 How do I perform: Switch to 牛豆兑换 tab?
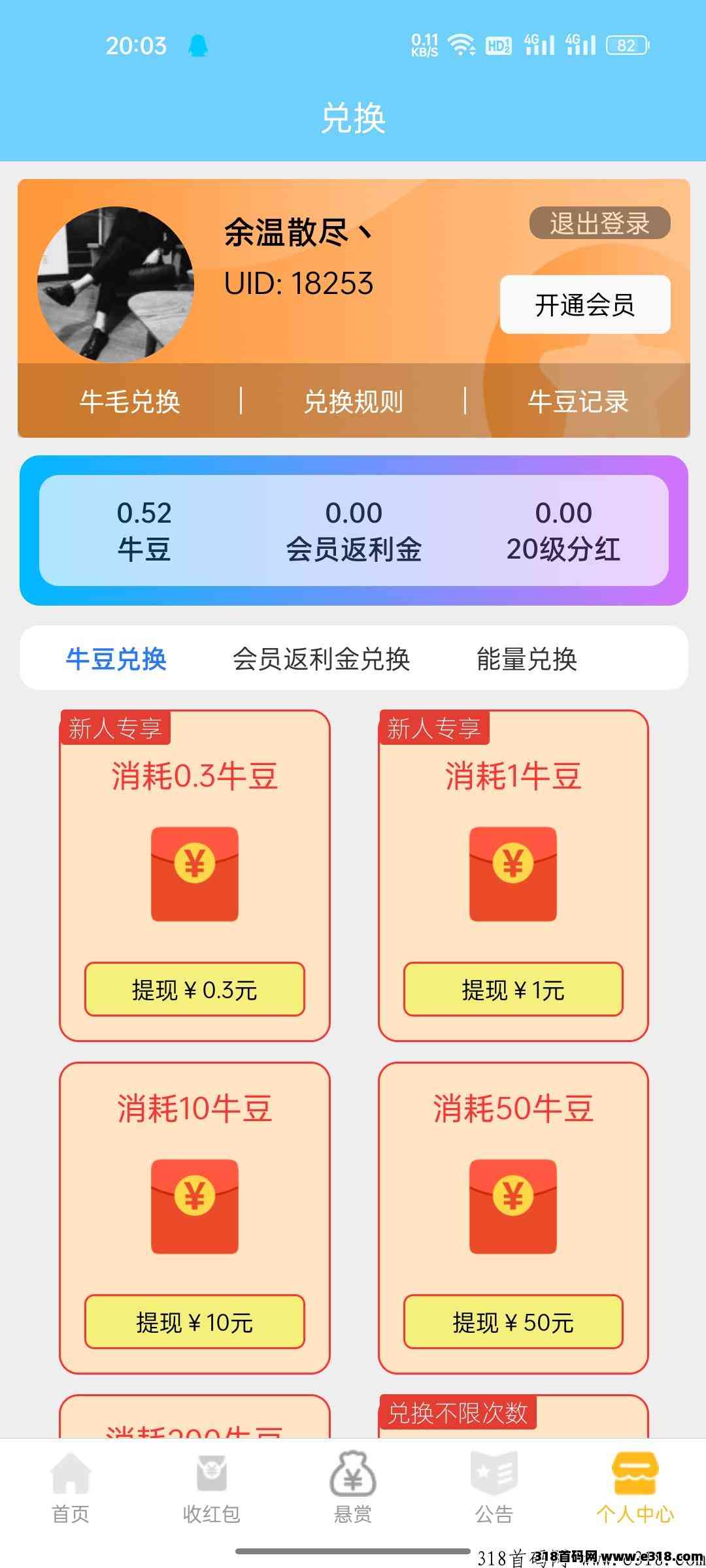116,659
